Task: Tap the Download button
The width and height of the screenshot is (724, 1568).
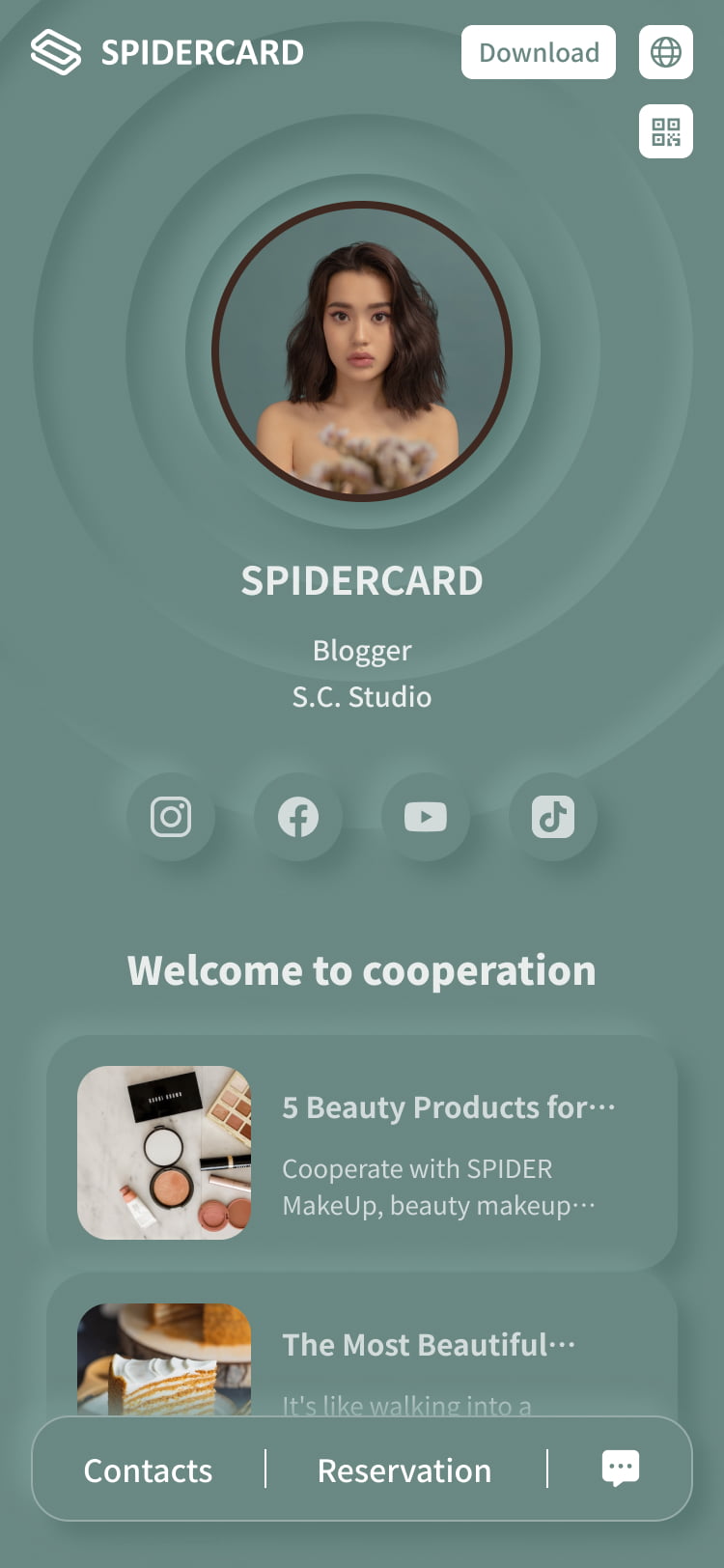Action: tap(538, 52)
